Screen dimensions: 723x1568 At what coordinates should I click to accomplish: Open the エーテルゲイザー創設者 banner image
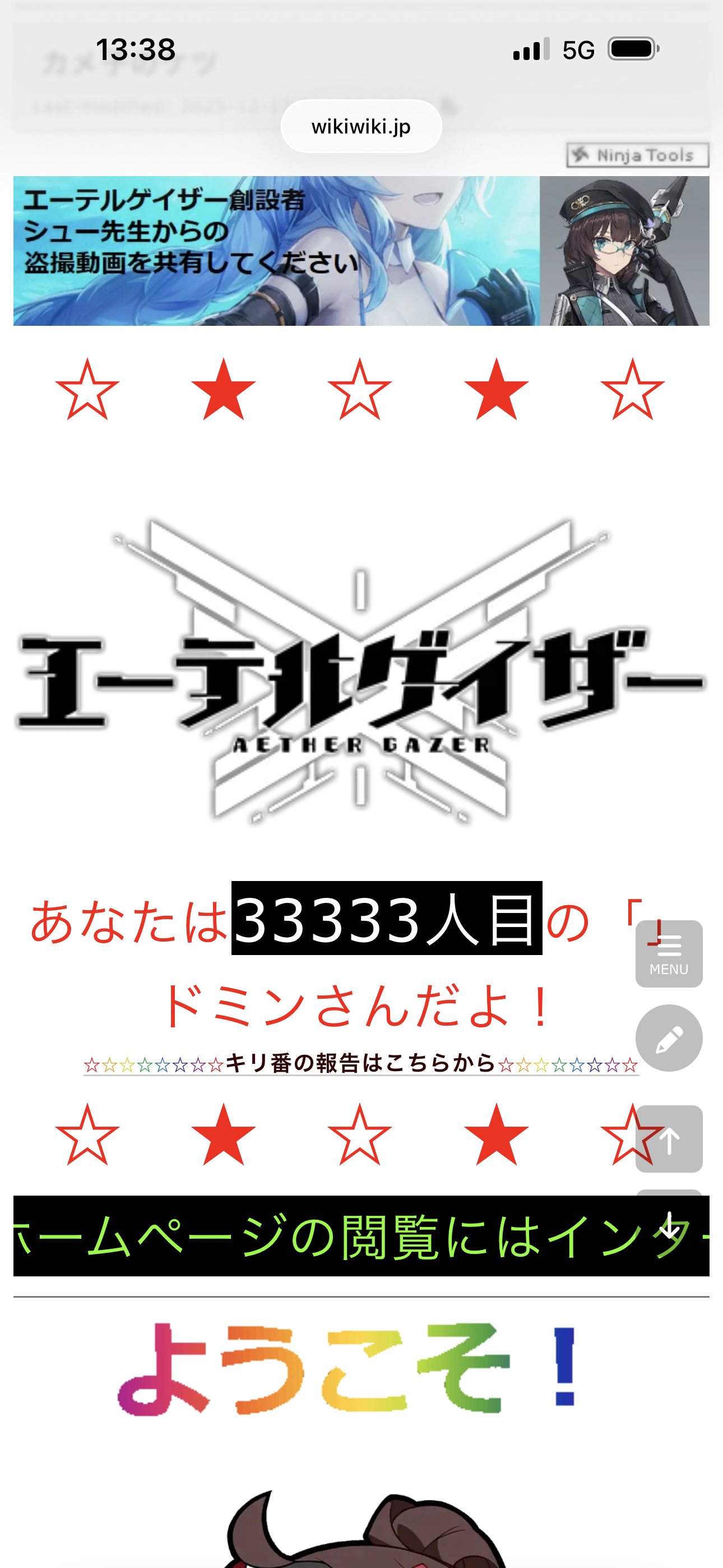pyautogui.click(x=361, y=251)
